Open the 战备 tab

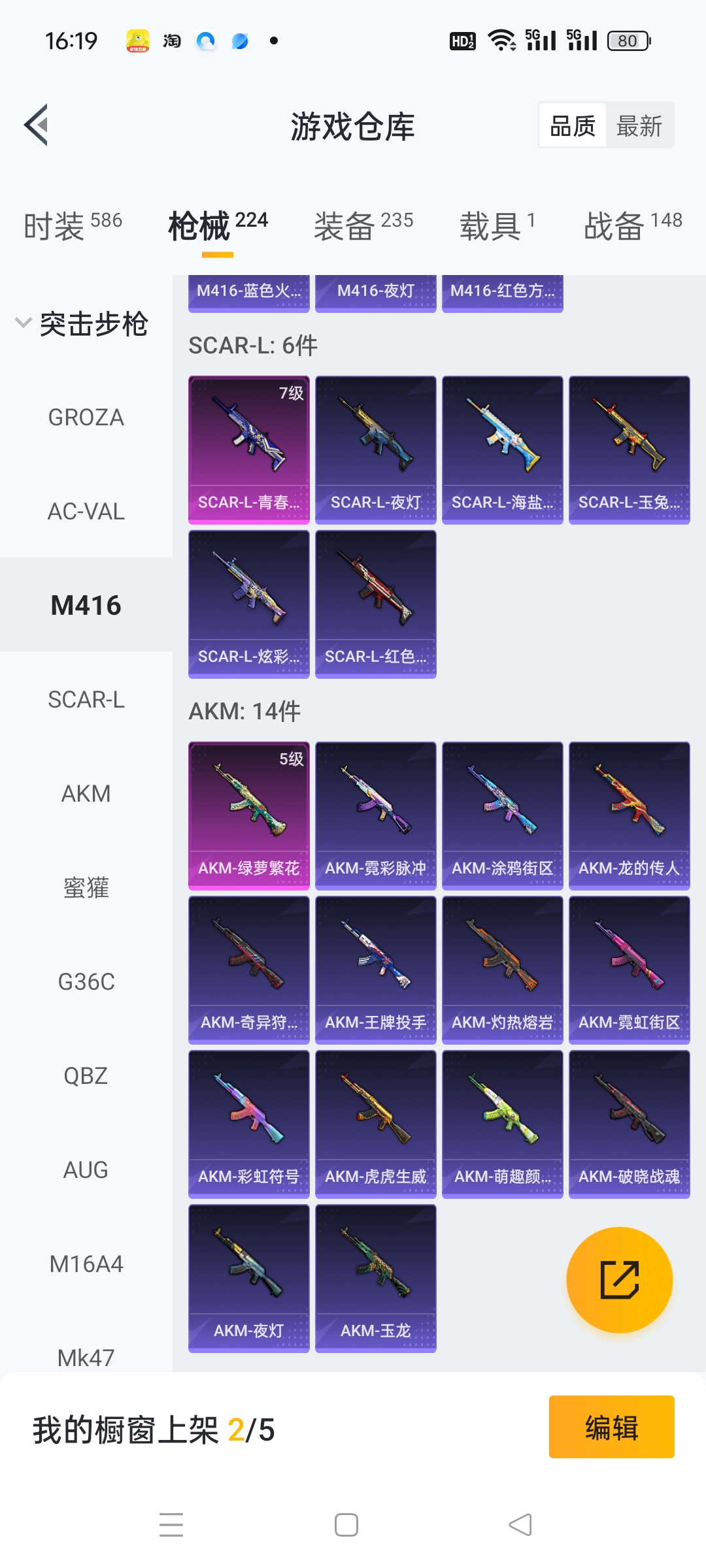632,226
